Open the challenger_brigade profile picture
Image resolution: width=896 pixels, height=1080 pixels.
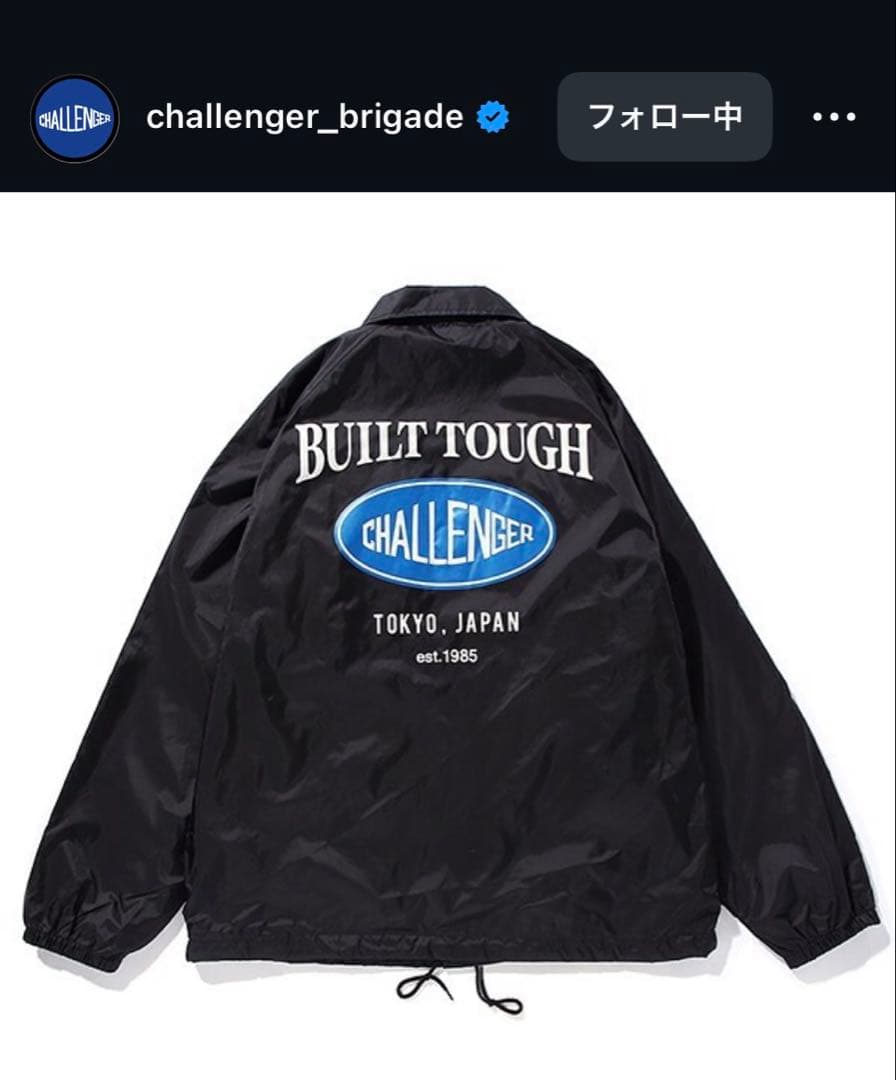click(x=74, y=118)
